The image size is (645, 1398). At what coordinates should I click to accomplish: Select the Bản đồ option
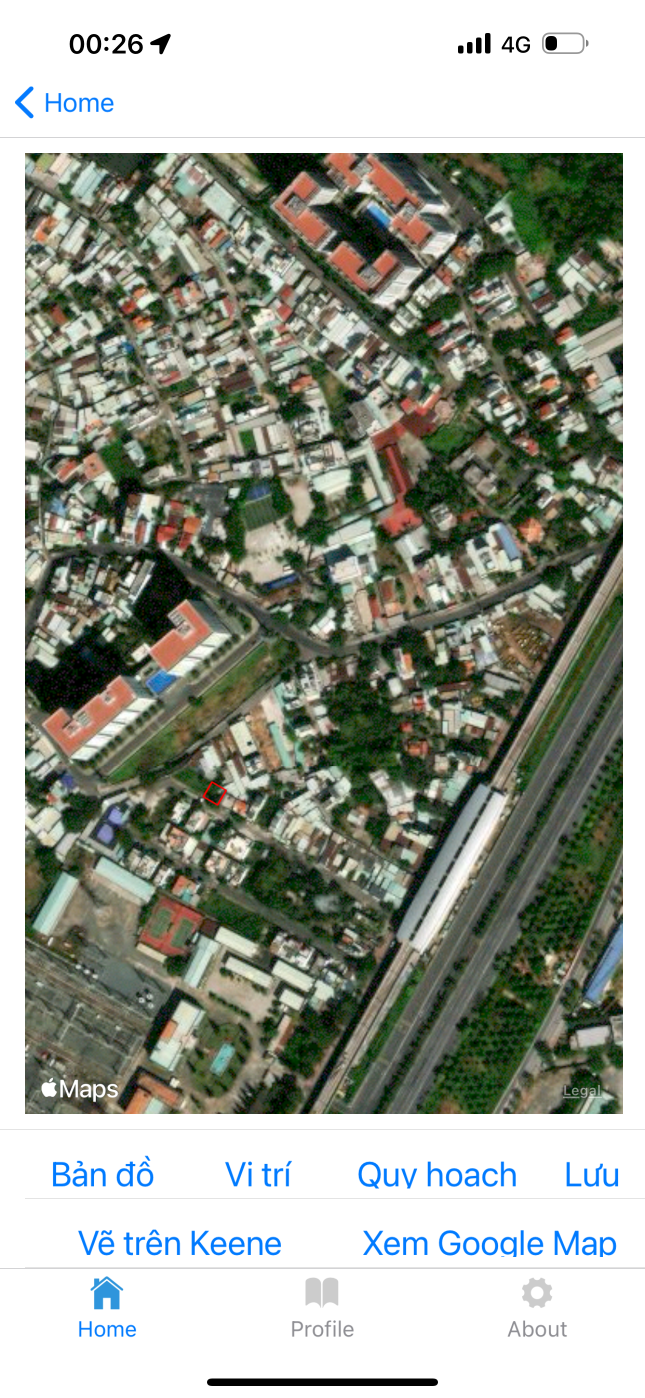tap(103, 1175)
